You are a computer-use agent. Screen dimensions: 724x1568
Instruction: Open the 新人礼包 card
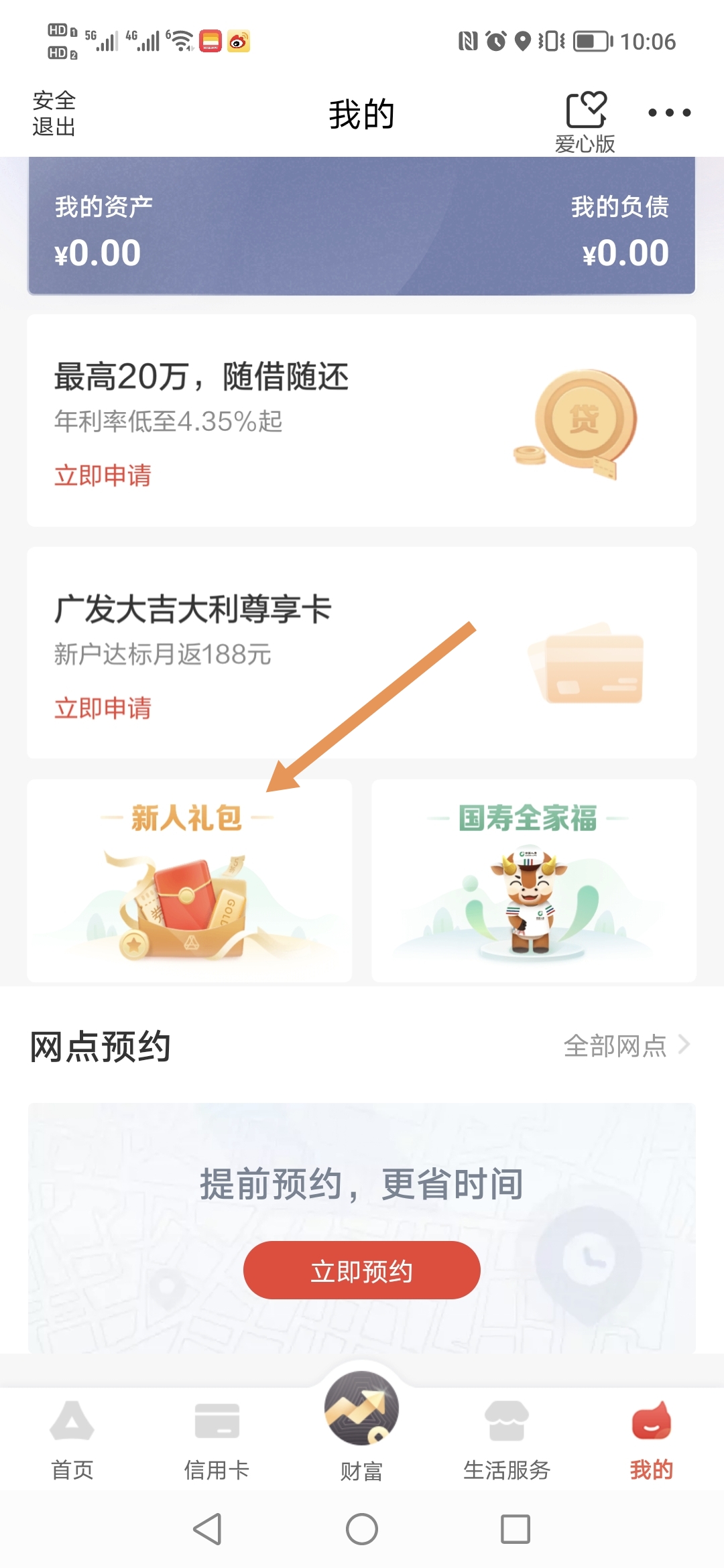189,880
